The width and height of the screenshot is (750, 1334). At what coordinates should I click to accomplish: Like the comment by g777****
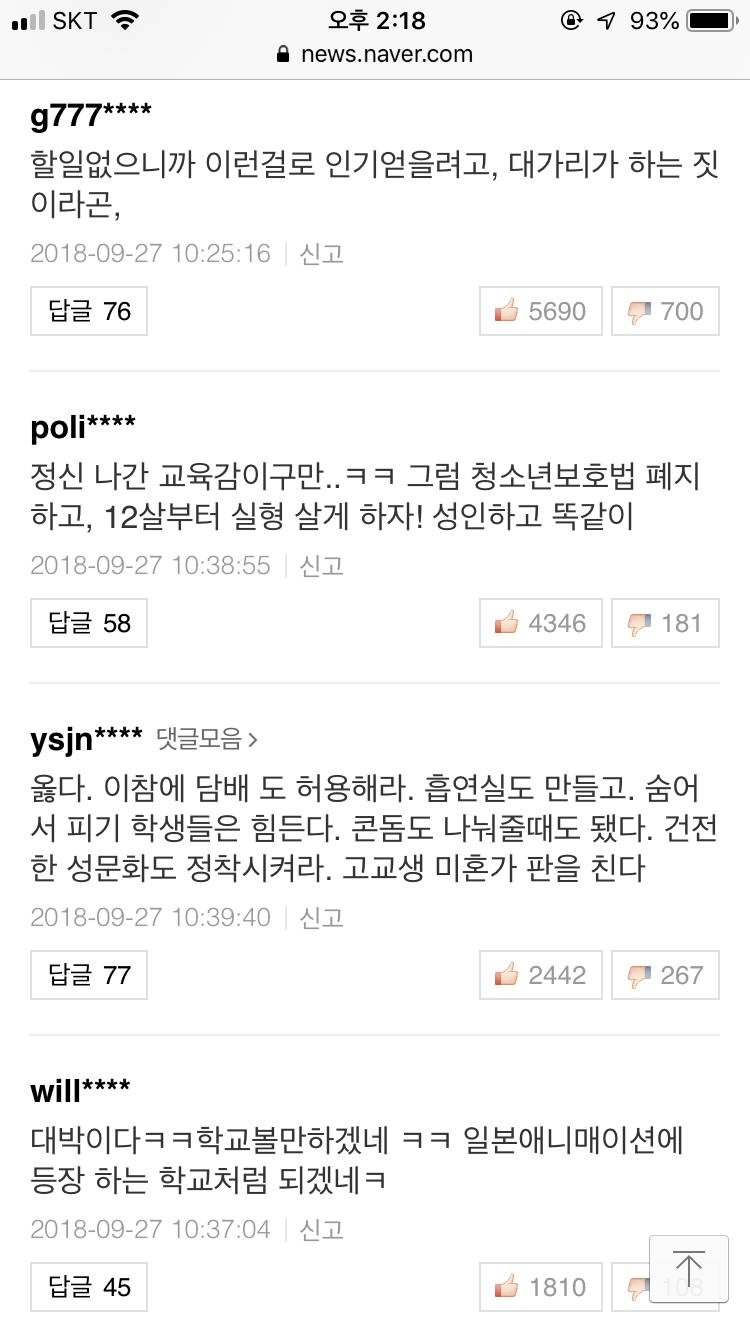pyautogui.click(x=541, y=312)
